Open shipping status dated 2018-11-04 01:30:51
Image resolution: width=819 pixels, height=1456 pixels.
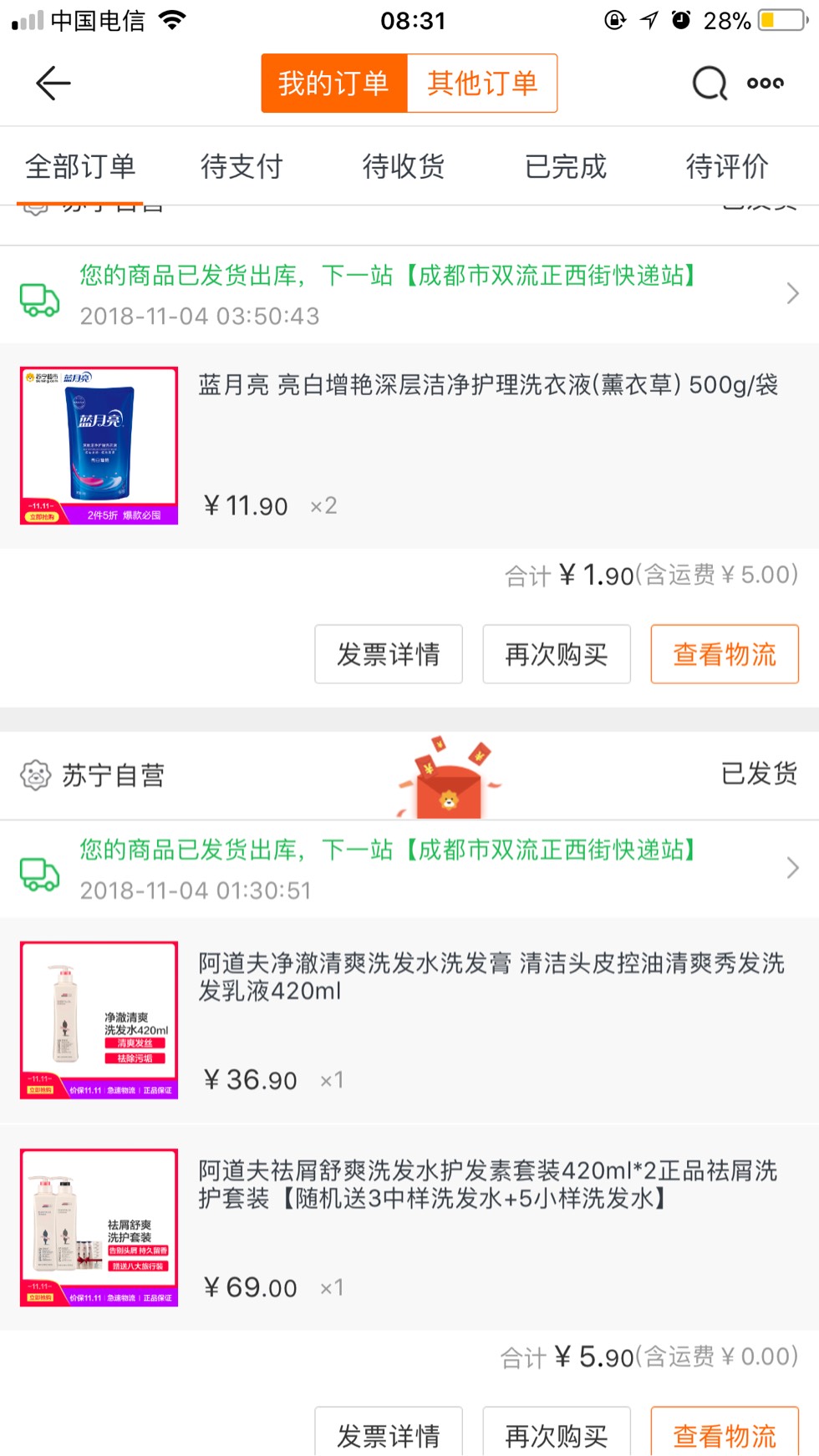coord(409,869)
